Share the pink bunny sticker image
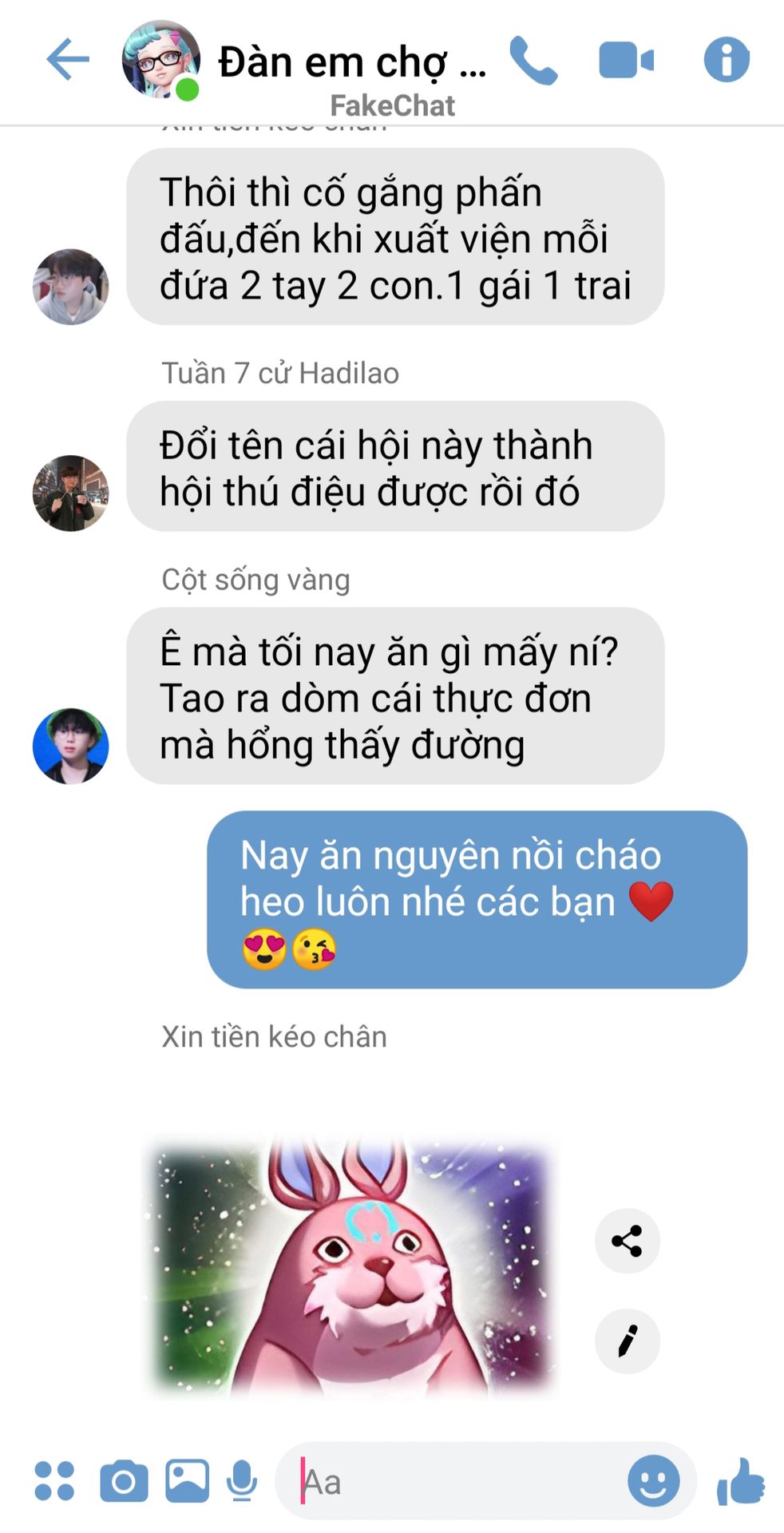This screenshot has width=784, height=1533. point(628,1241)
